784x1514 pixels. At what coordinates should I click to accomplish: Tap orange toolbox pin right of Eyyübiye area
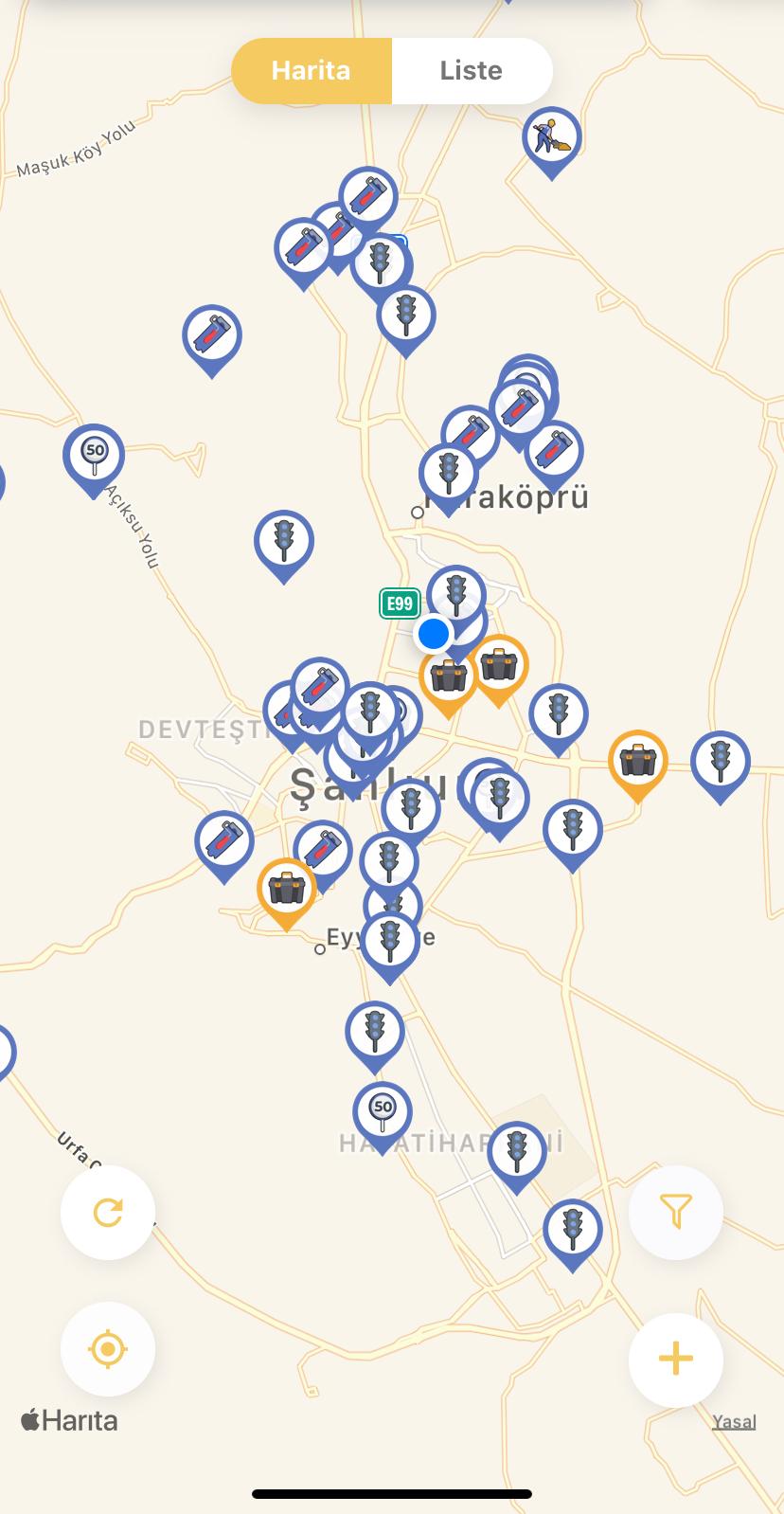[x=638, y=764]
